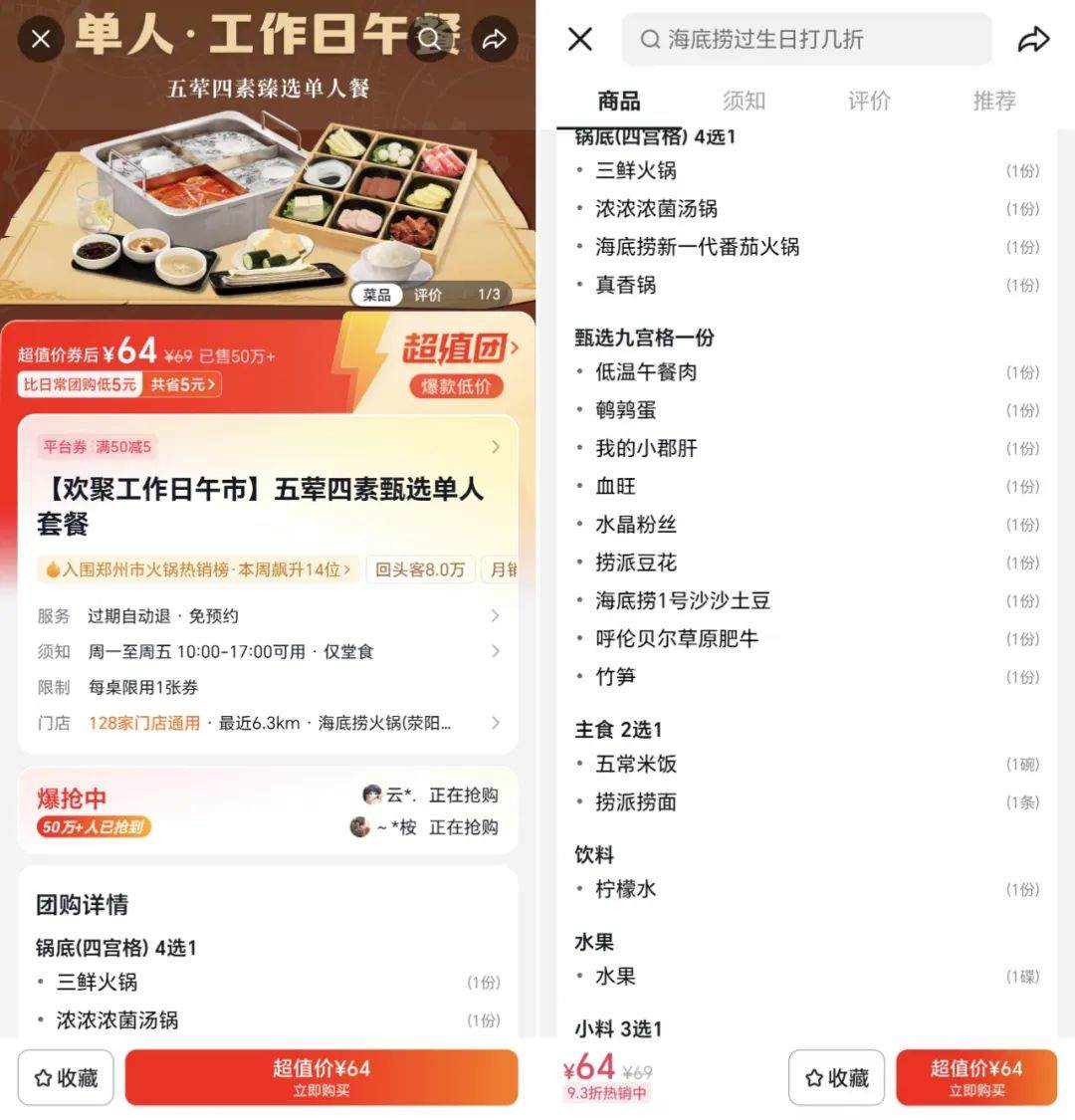Viewport: 1075px width, 1120px height.
Task: Select the 商品 tab
Action: [x=619, y=101]
